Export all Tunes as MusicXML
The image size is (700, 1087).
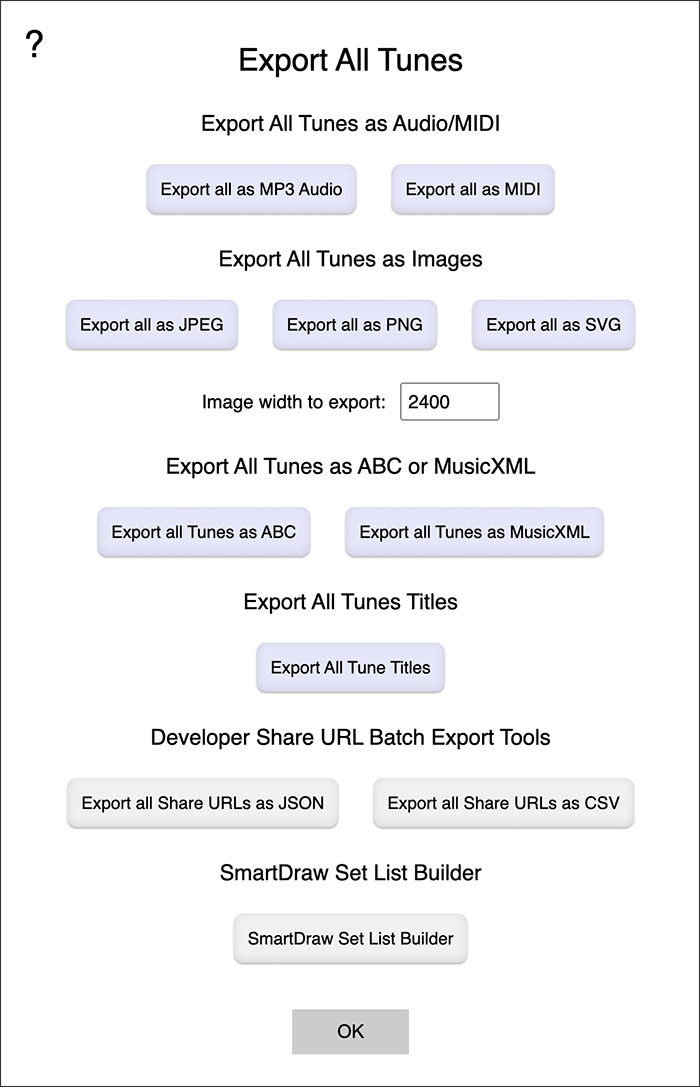(474, 532)
